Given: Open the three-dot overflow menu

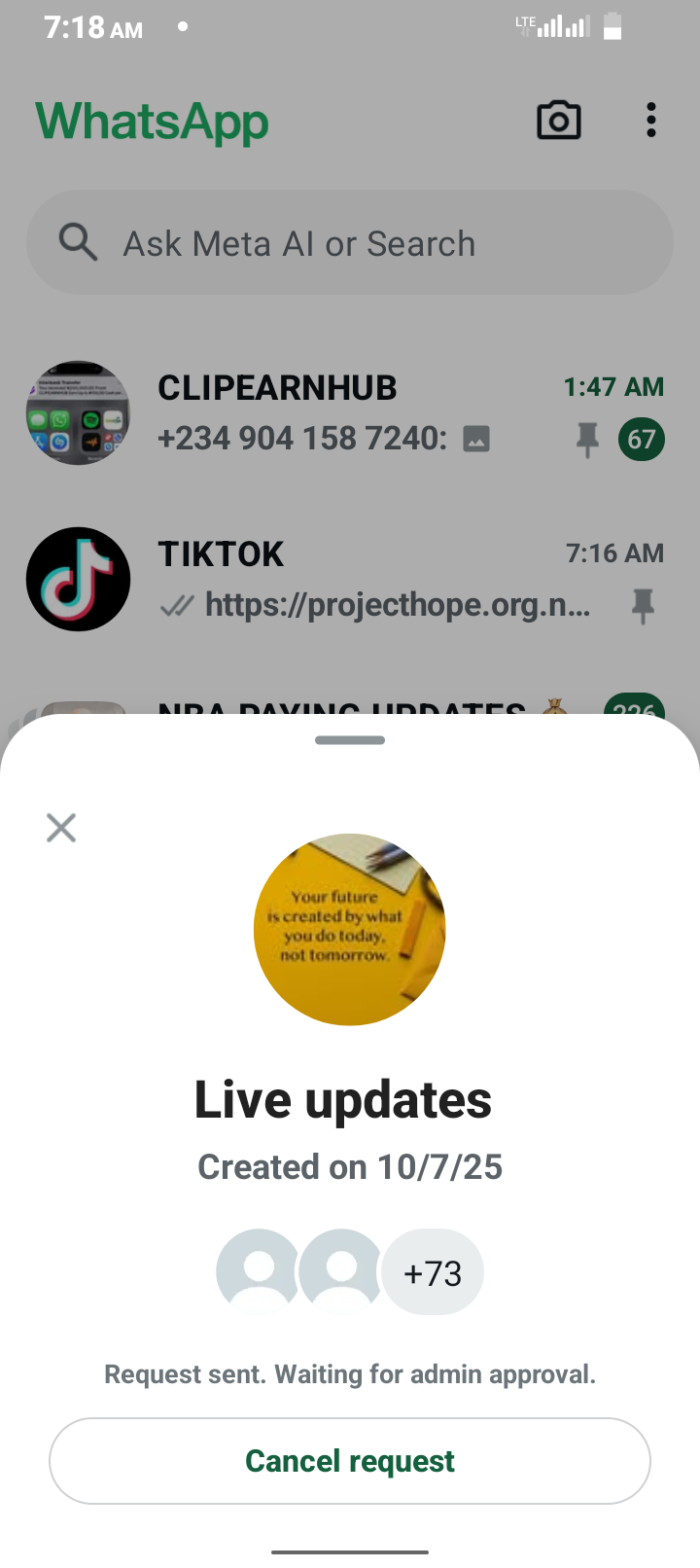Looking at the screenshot, I should (650, 122).
